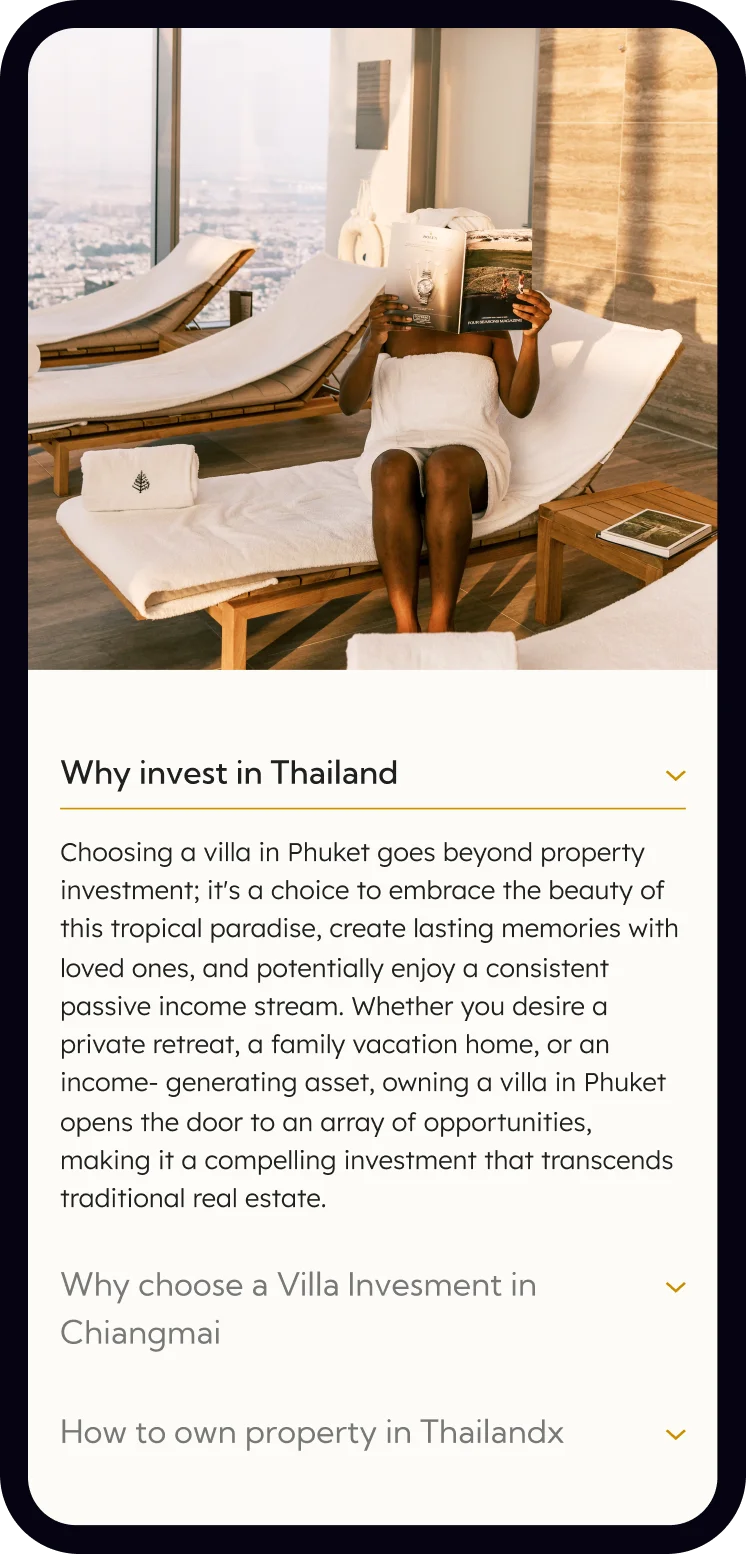Image resolution: width=746 pixels, height=1554 pixels.
Task: Expand How to own property in Thailandx
Action: coord(675,1434)
